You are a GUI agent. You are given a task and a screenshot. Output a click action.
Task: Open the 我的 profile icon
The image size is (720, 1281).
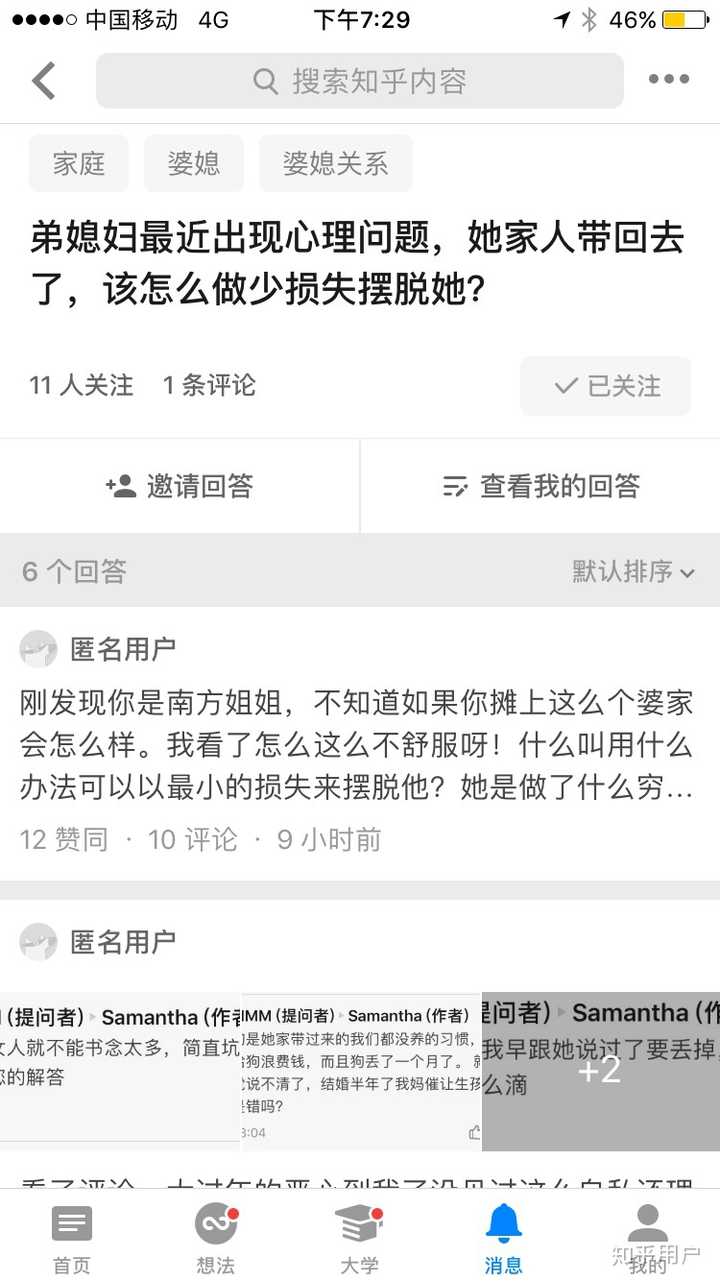(x=647, y=1222)
